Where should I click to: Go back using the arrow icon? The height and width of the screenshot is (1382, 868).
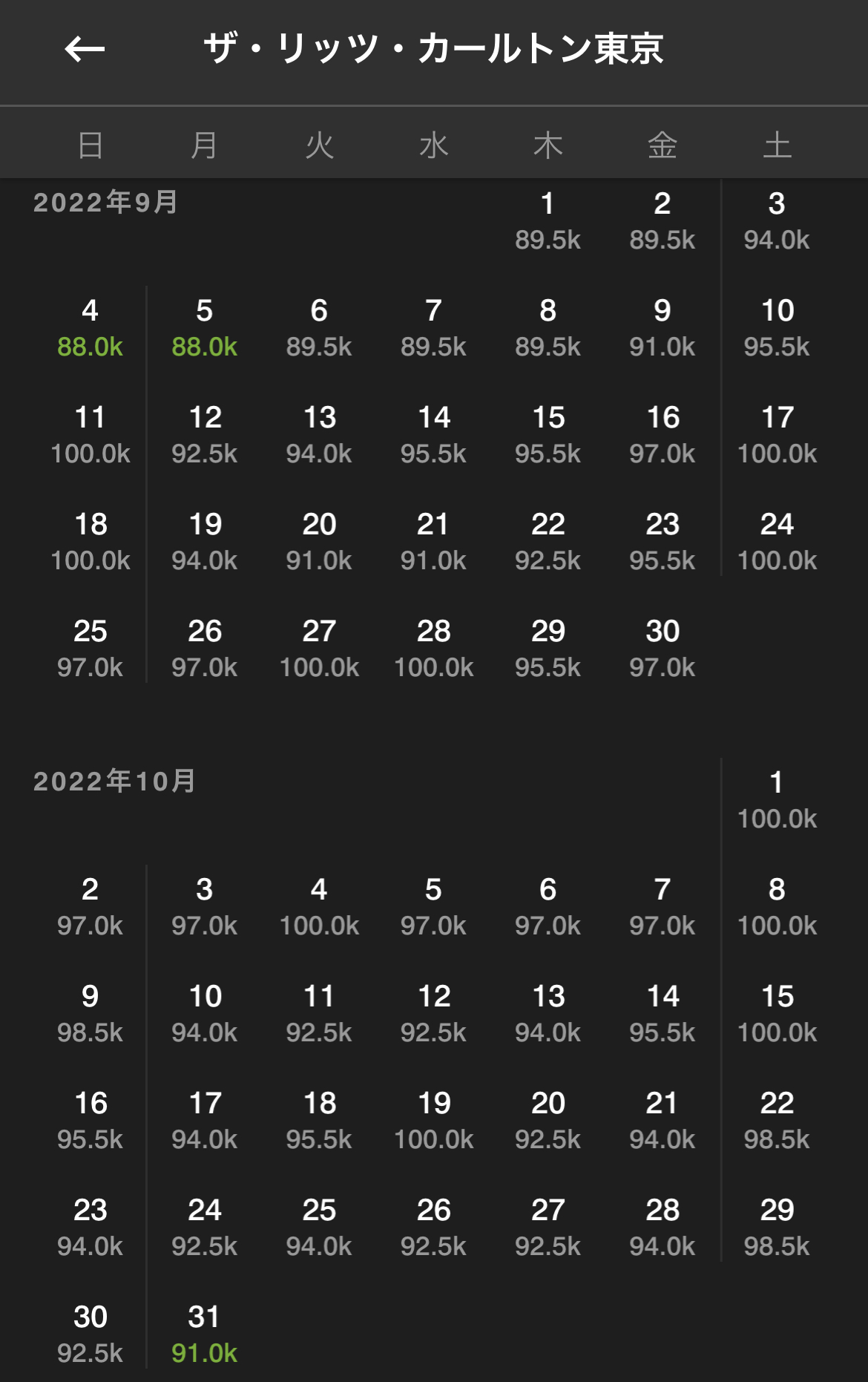pos(85,50)
